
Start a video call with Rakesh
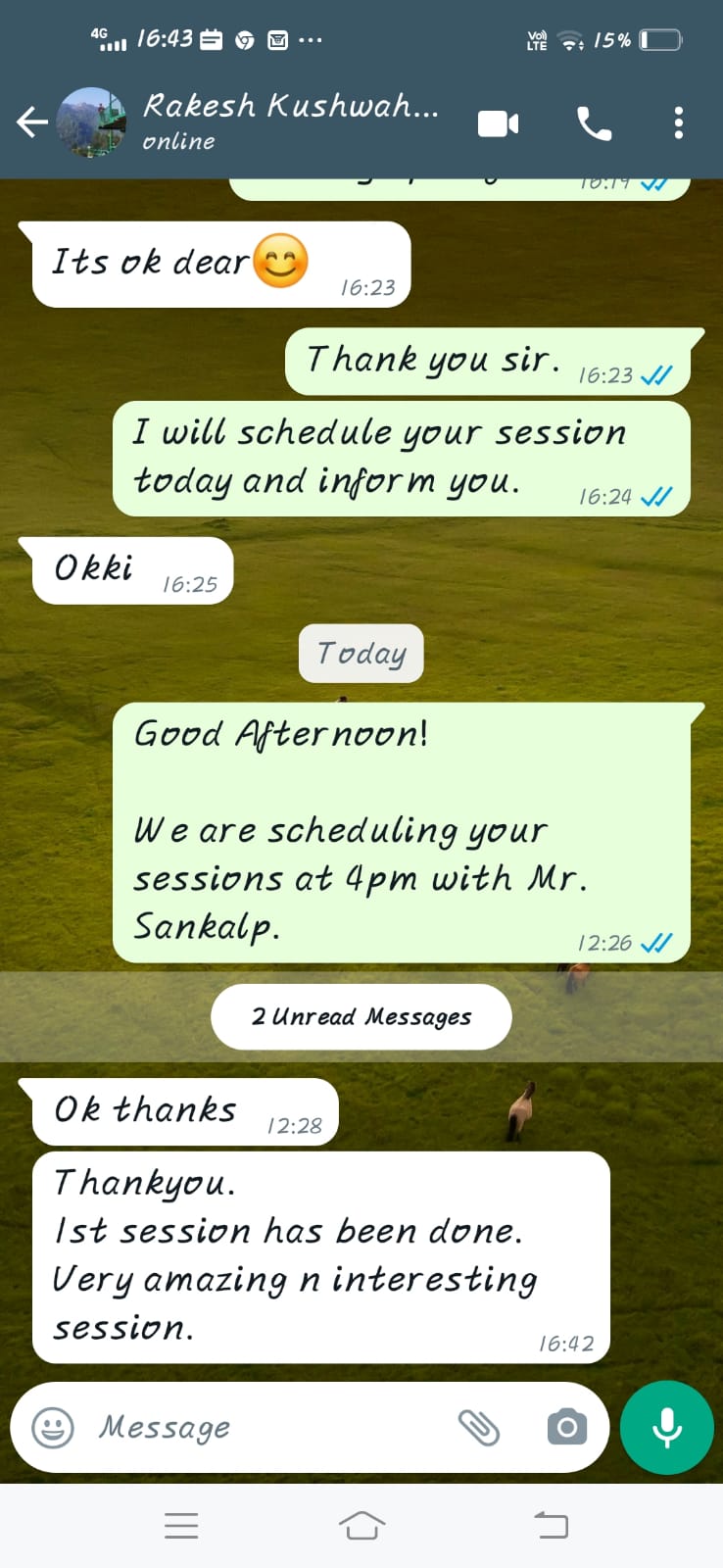(x=498, y=123)
